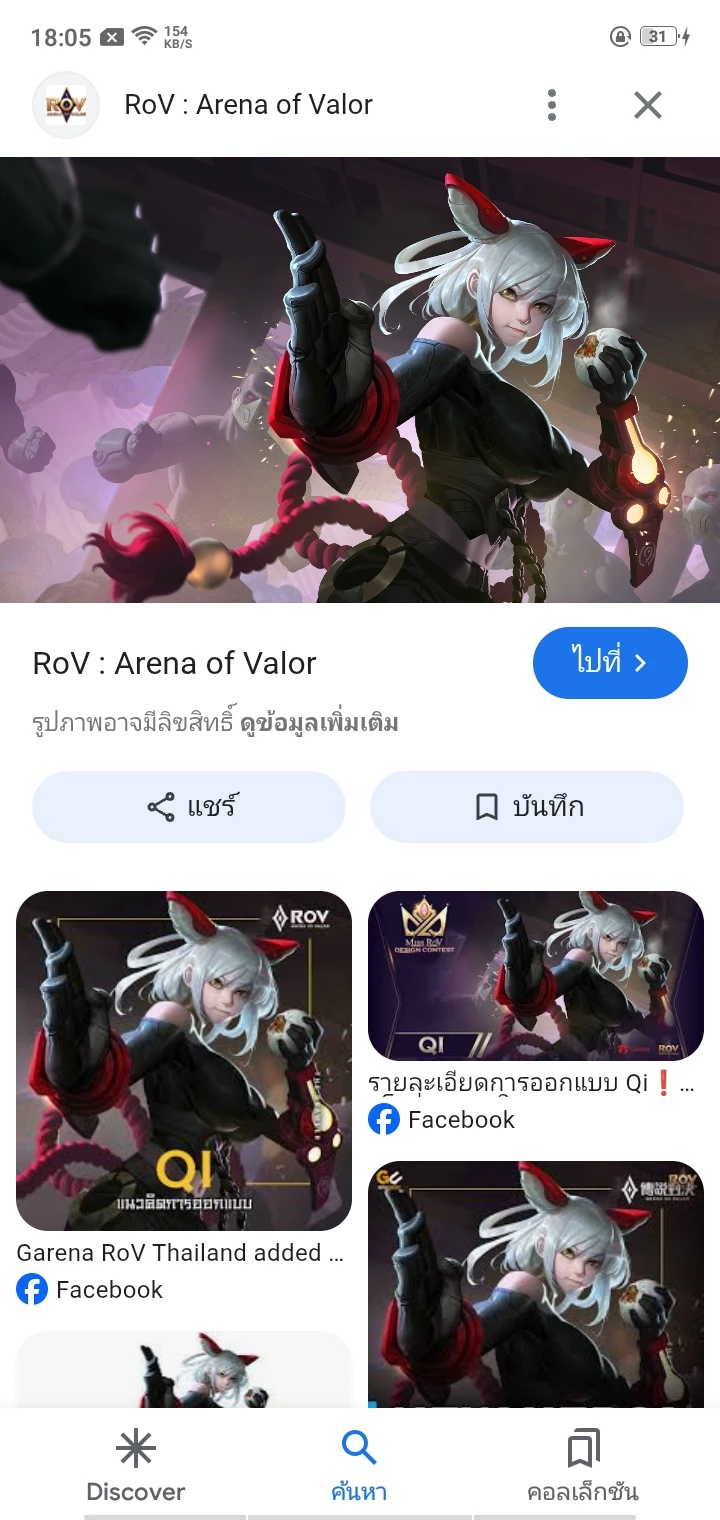This screenshot has width=720, height=1520.
Task: Open the ดูข้อมูลเพิ่มเติม link
Action: [x=319, y=723]
